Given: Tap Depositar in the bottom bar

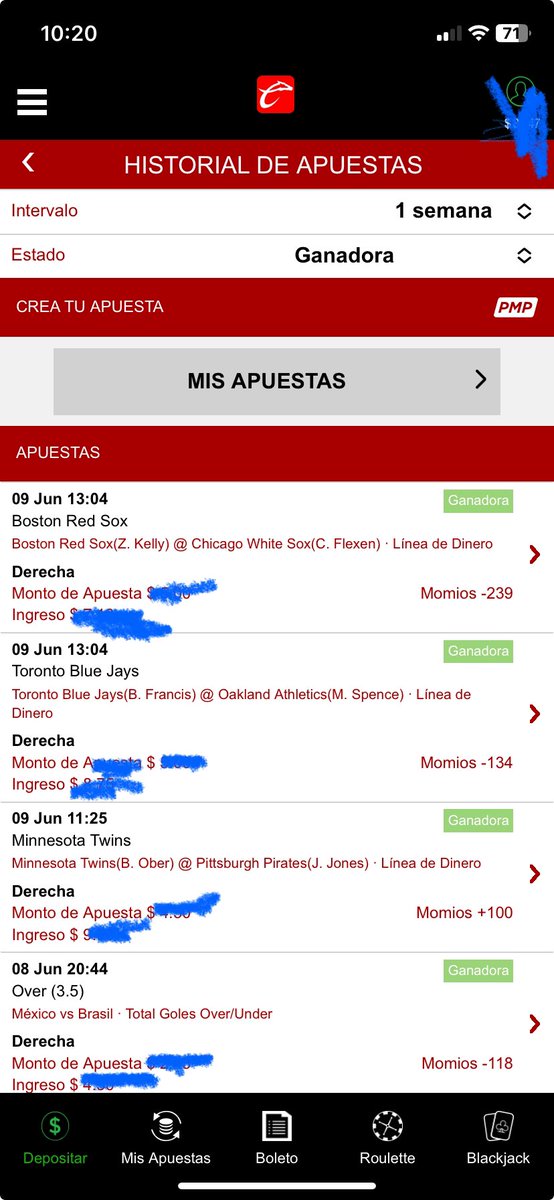Looking at the screenshot, I should [55, 1138].
